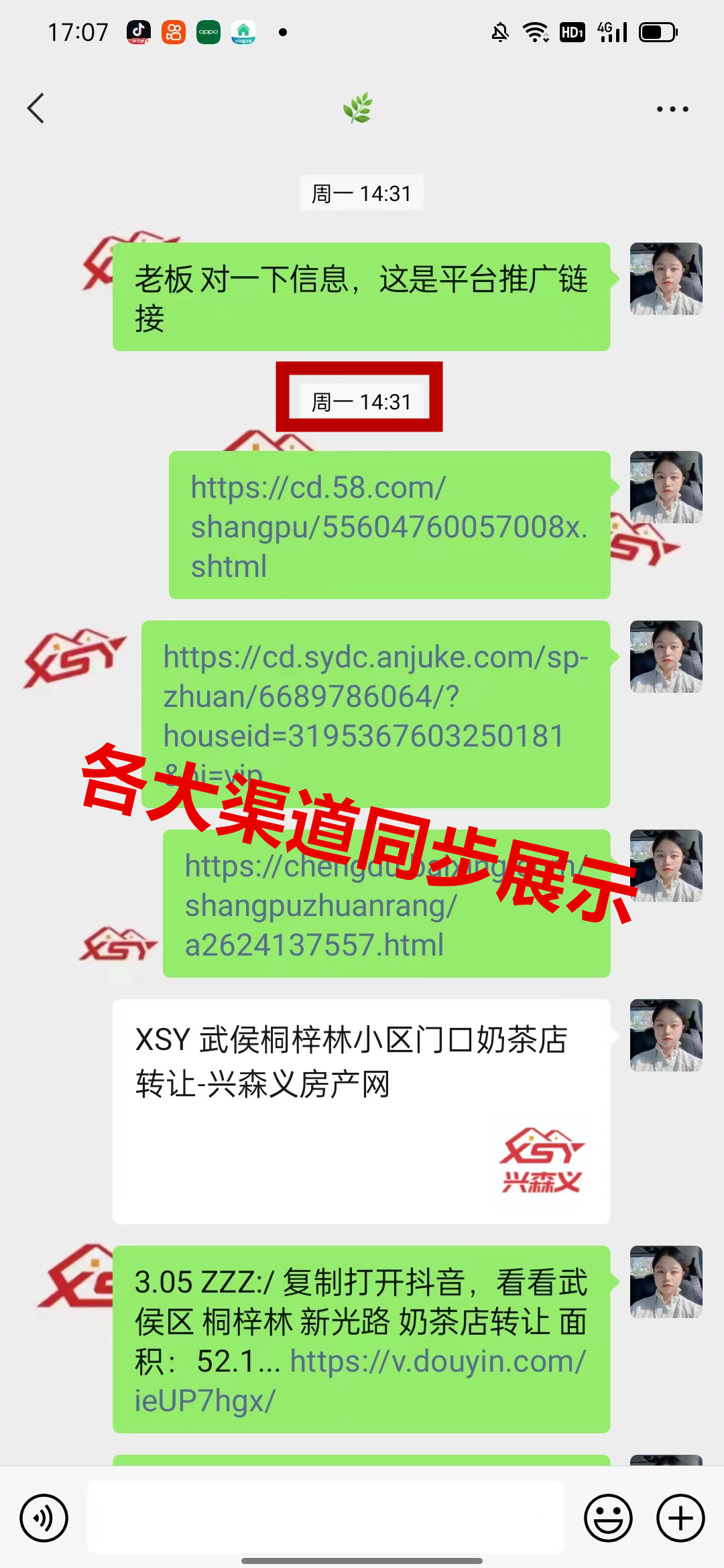Go back from this chat

pyautogui.click(x=36, y=109)
